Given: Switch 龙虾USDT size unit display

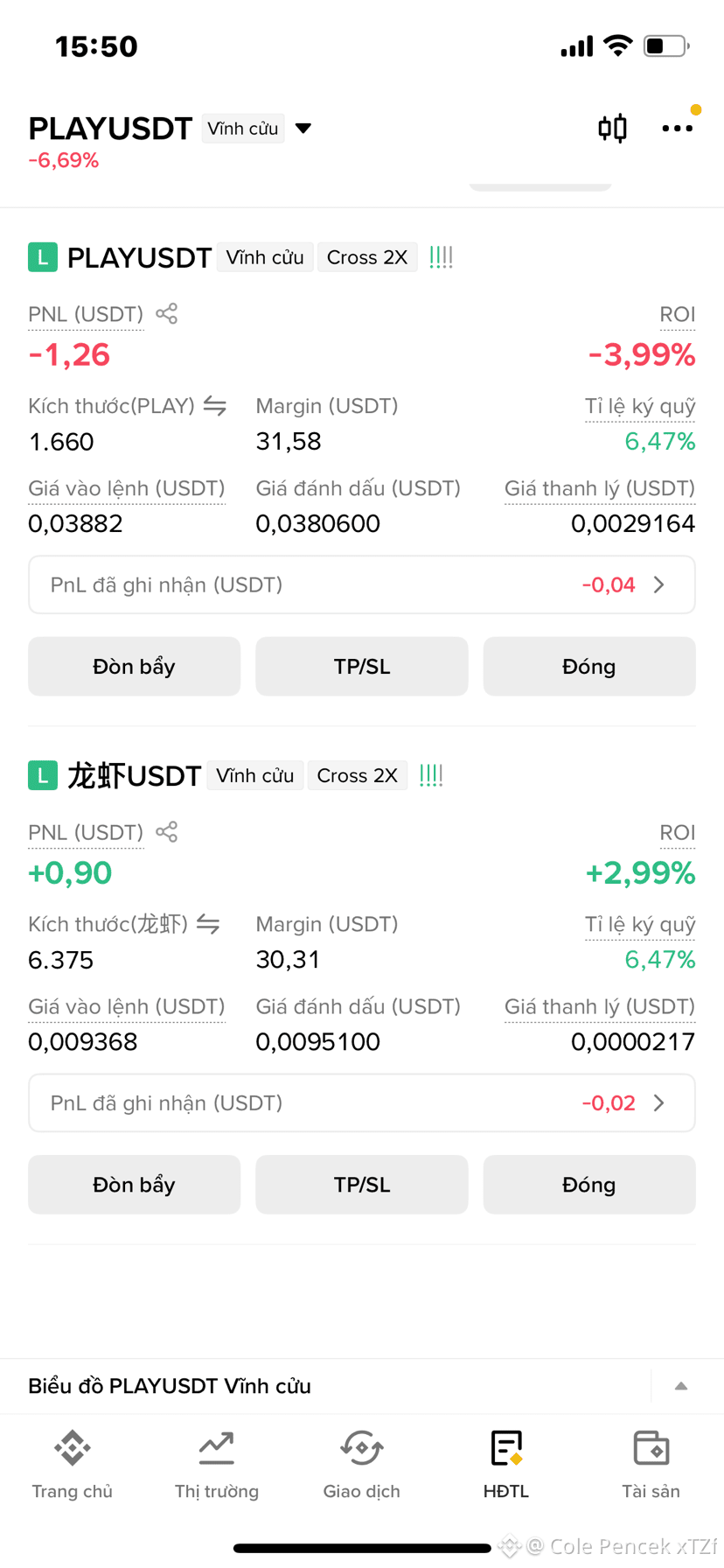Looking at the screenshot, I should tap(208, 924).
